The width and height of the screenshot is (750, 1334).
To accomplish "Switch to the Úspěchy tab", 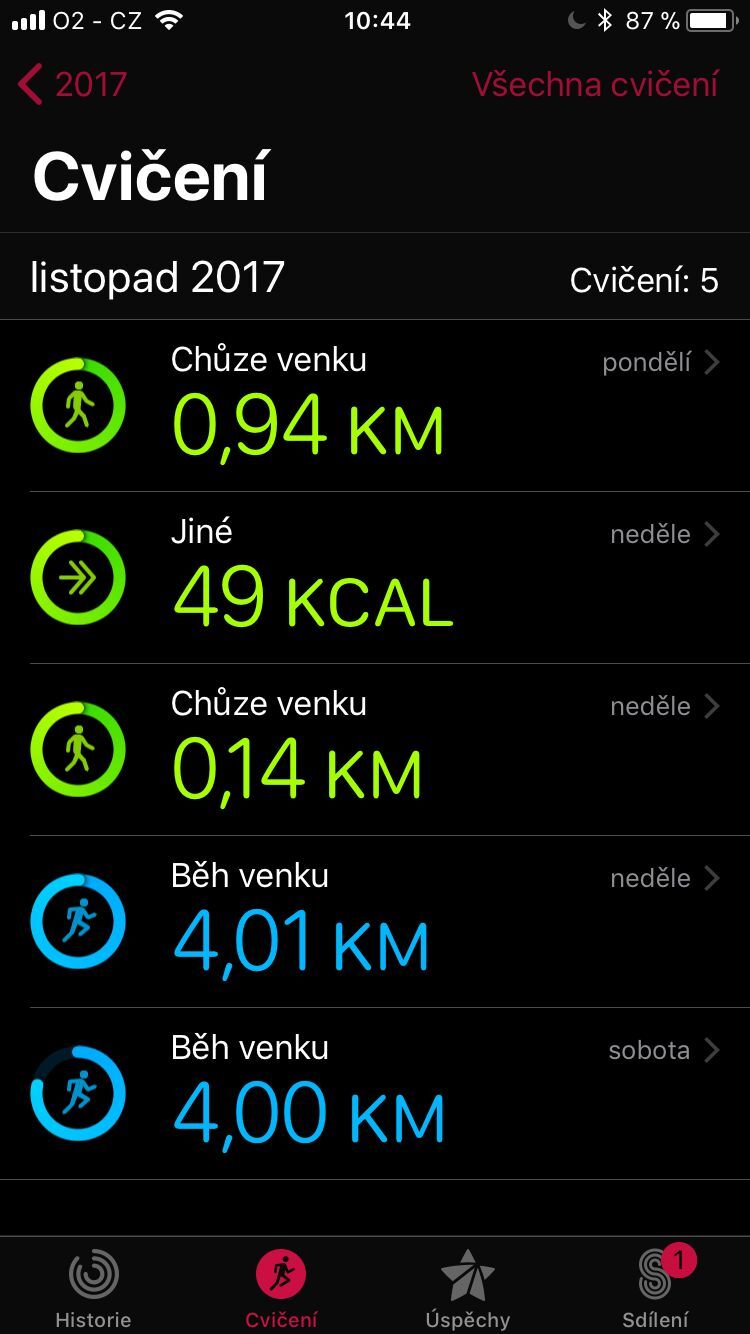I will pos(468,1288).
